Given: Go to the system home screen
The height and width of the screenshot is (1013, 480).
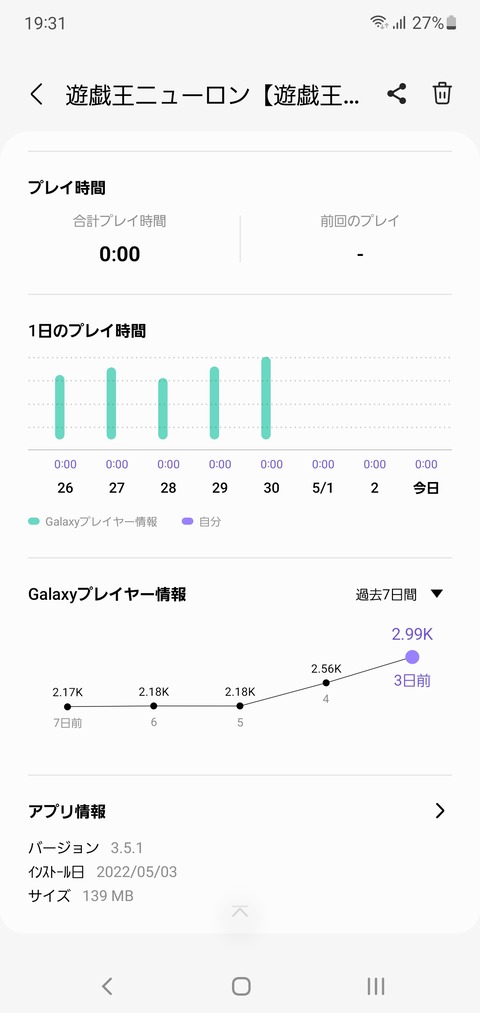Looking at the screenshot, I should 240,985.
